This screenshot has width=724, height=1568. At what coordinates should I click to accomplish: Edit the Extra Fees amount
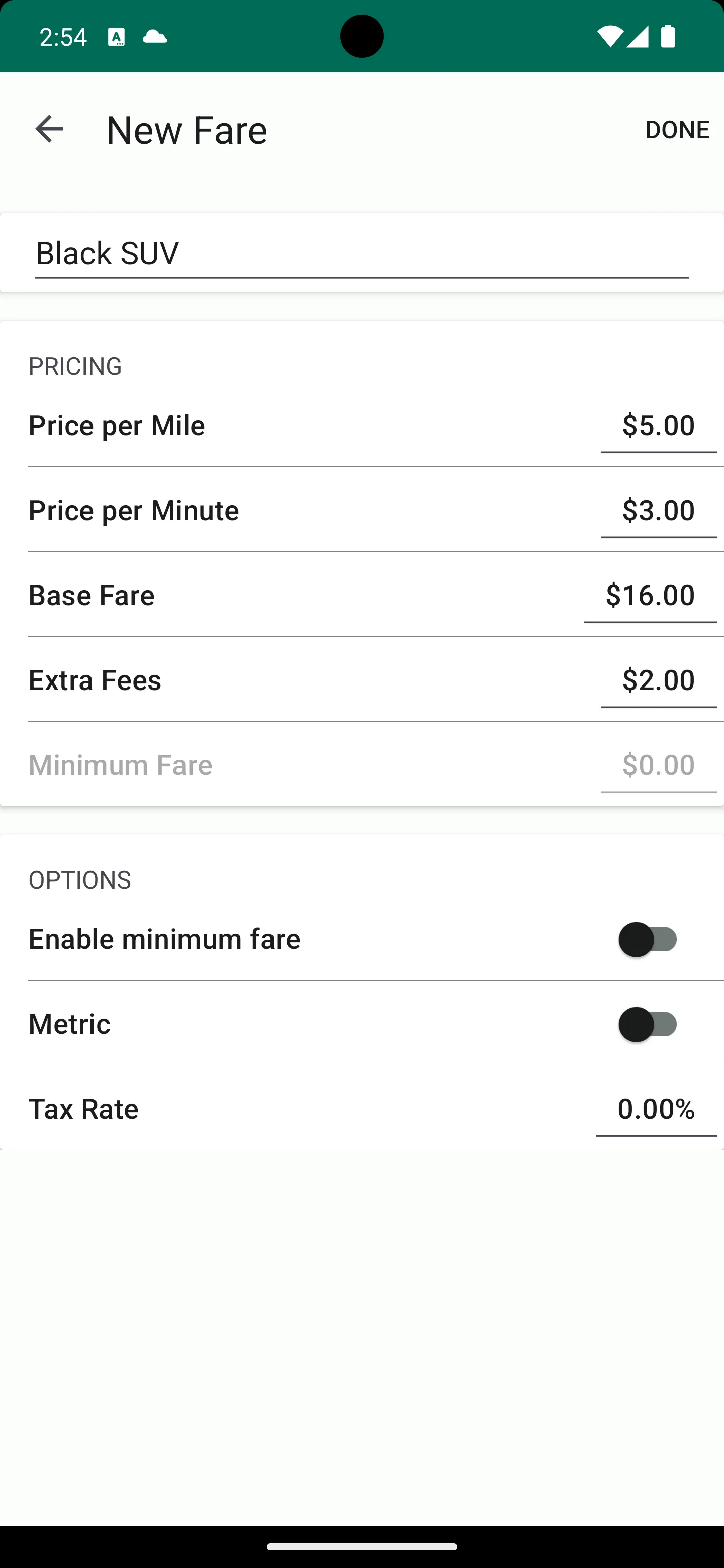658,680
